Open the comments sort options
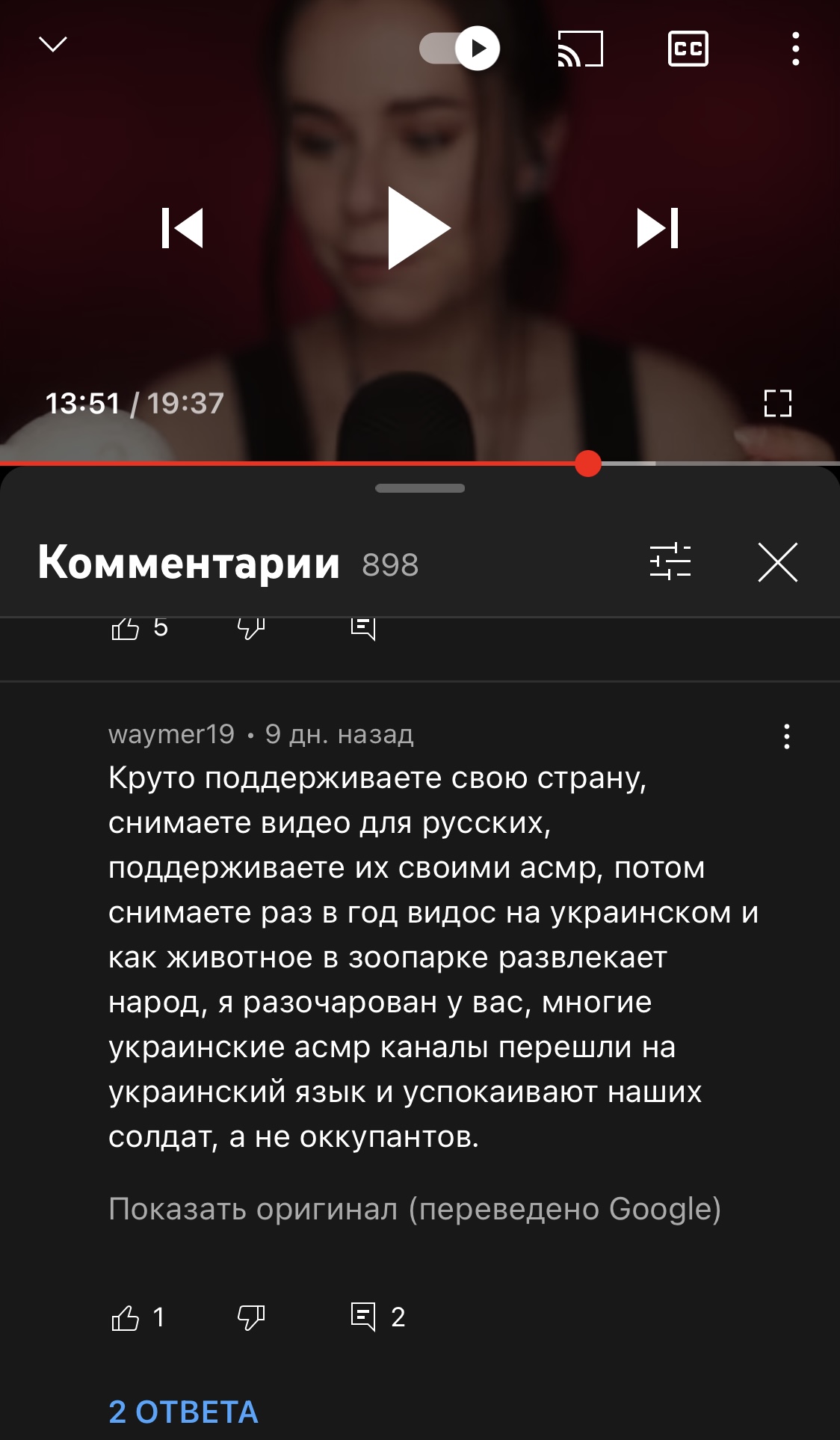840x1440 pixels. (670, 561)
